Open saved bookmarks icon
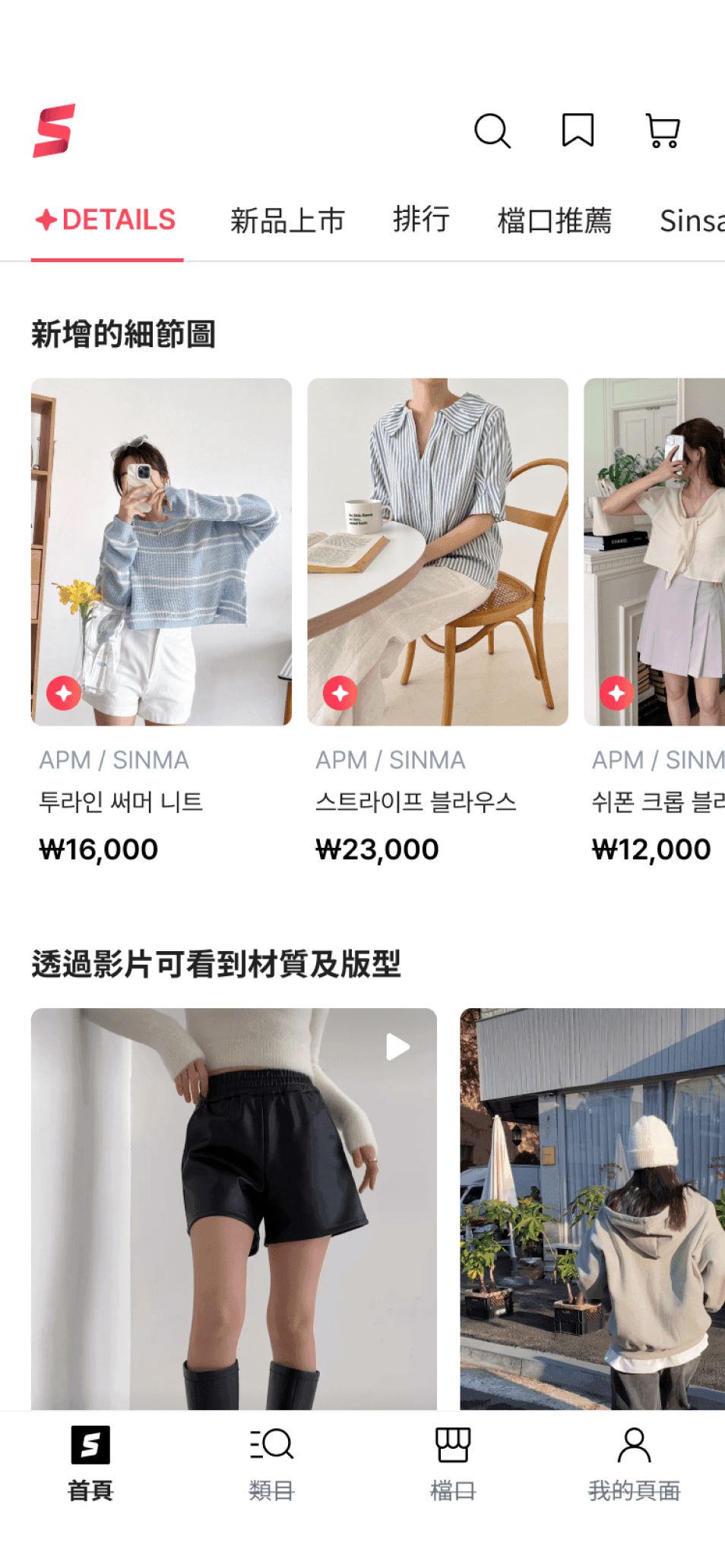Image resolution: width=725 pixels, height=1568 pixels. pos(578,131)
